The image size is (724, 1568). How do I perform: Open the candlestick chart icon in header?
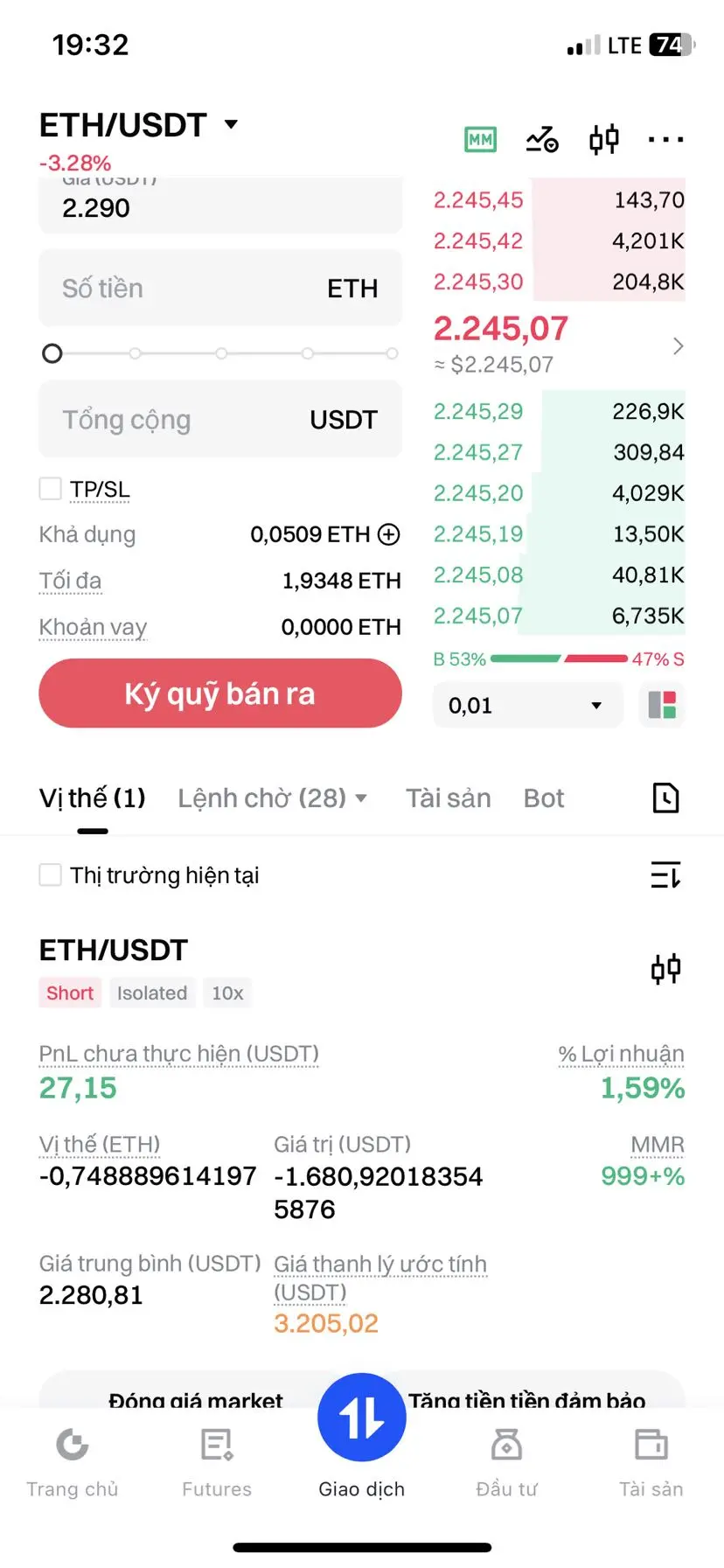click(603, 139)
